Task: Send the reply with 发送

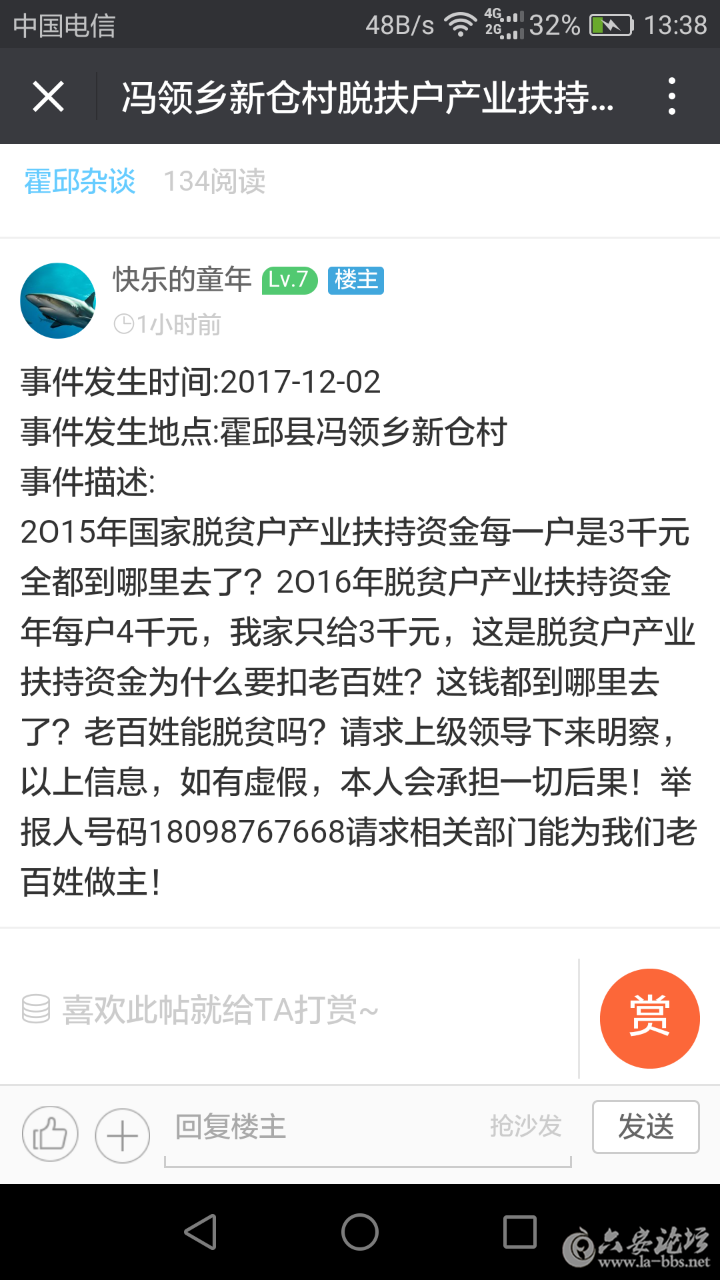Action: (645, 1127)
